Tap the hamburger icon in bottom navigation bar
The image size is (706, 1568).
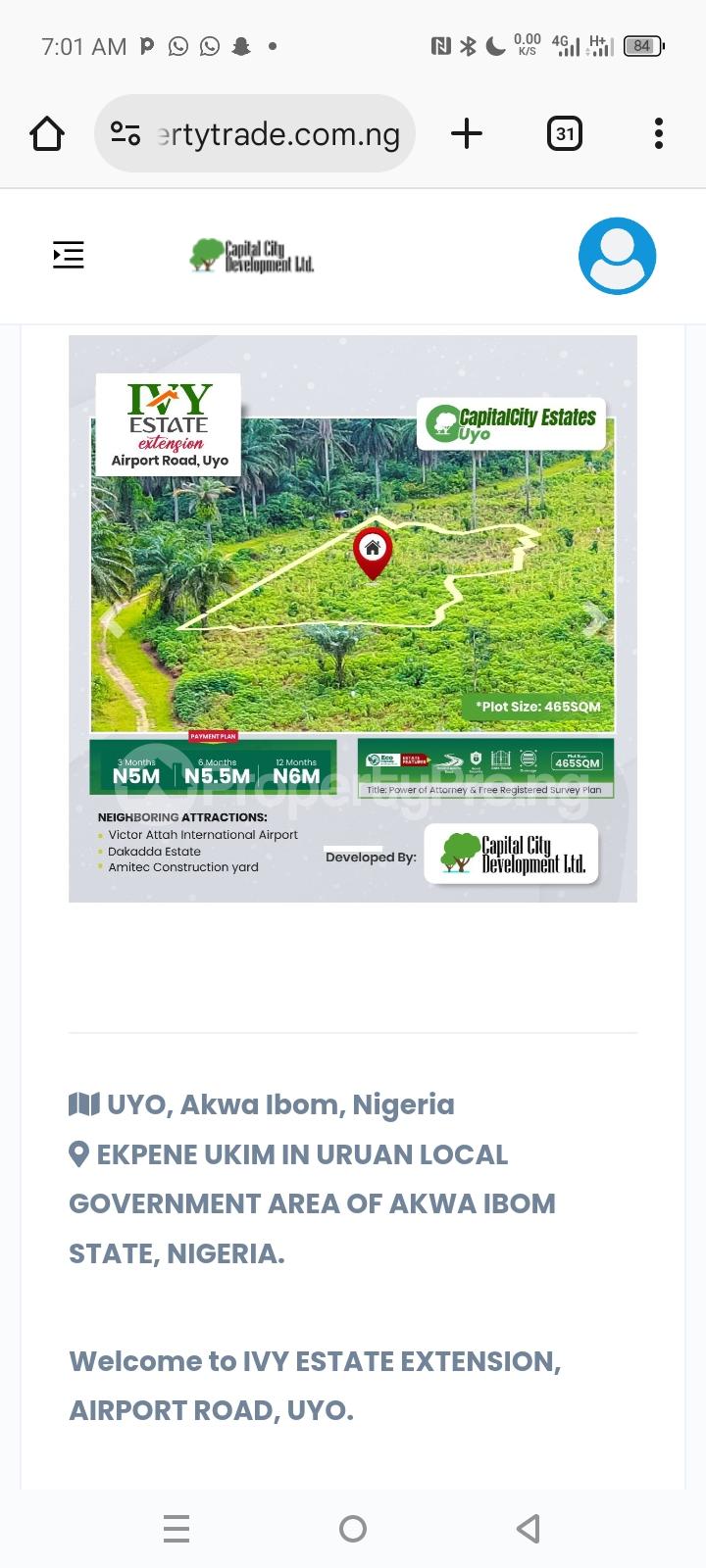coord(176,1528)
